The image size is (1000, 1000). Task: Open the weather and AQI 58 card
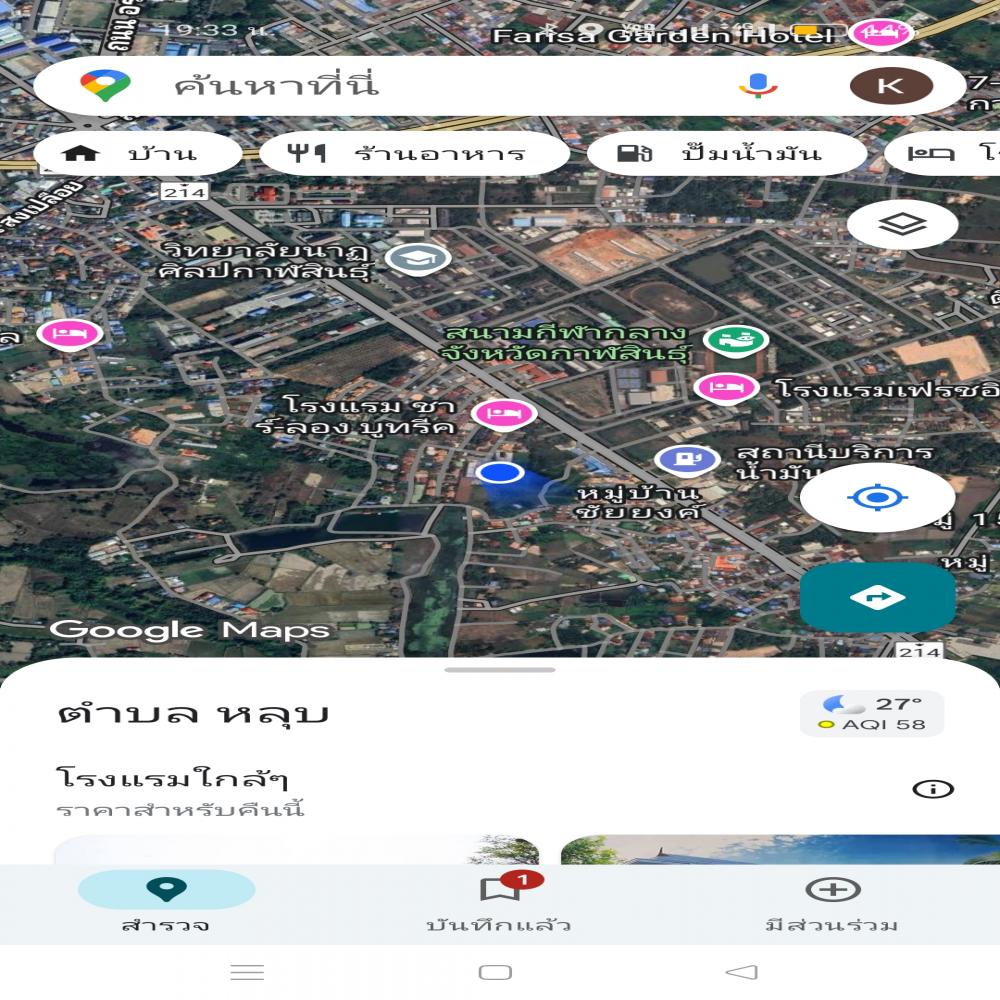click(872, 713)
